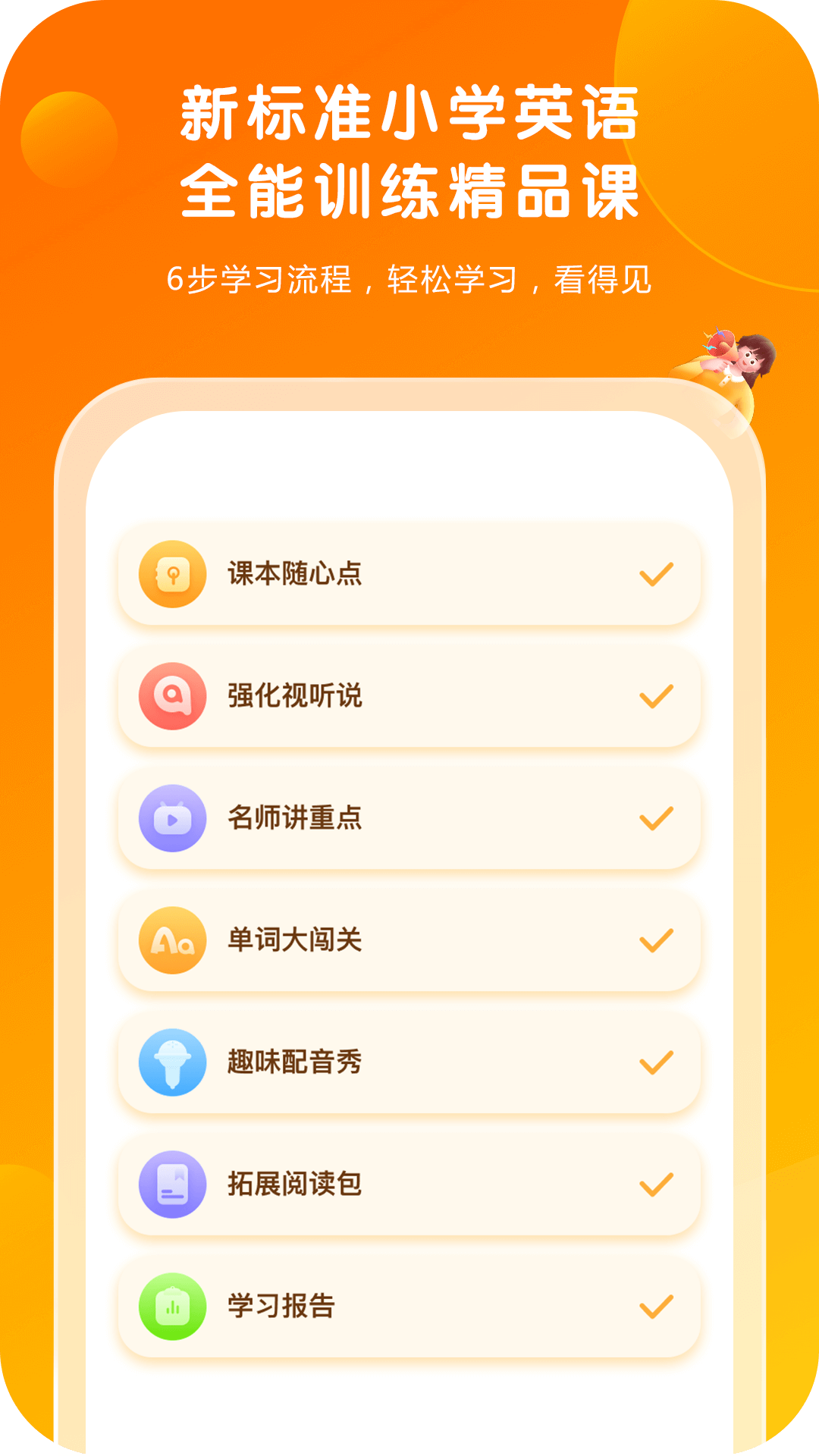Select the blue microphone icon for 趣味配音秀
819x1456 pixels.
pyautogui.click(x=173, y=1064)
